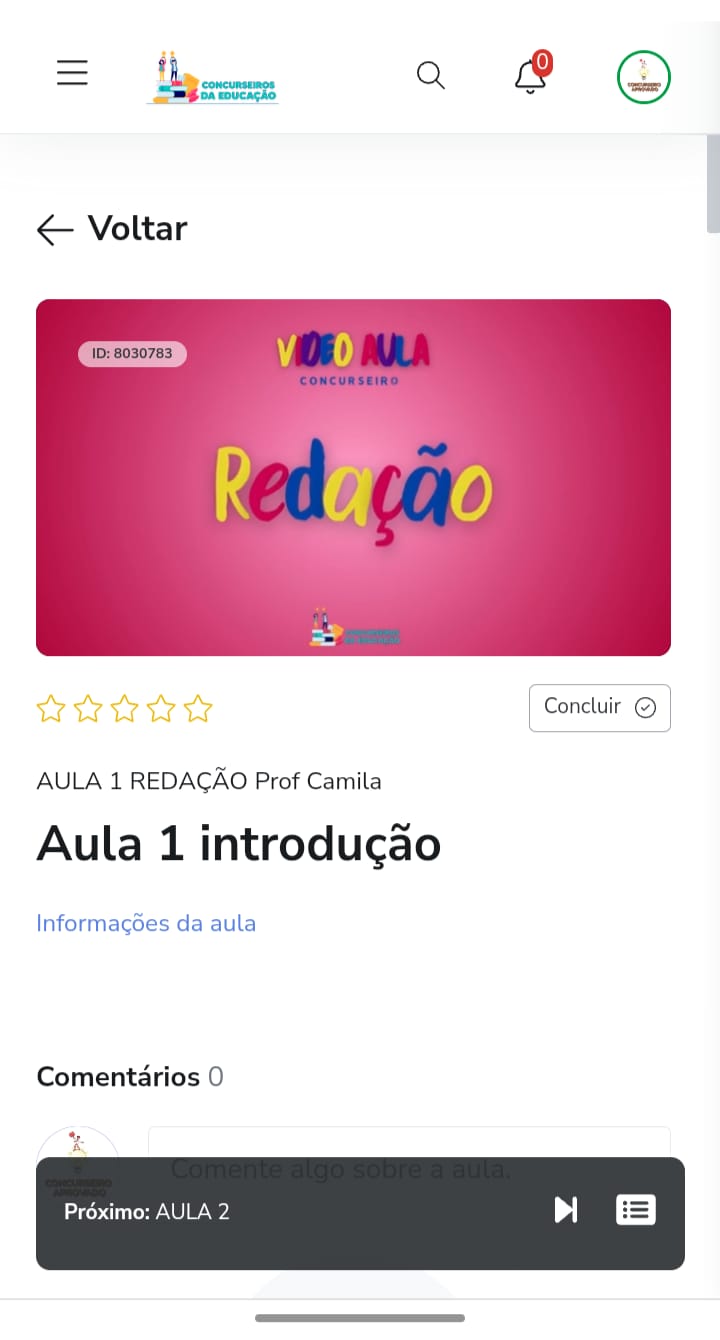Open the search magnifier

(430, 75)
